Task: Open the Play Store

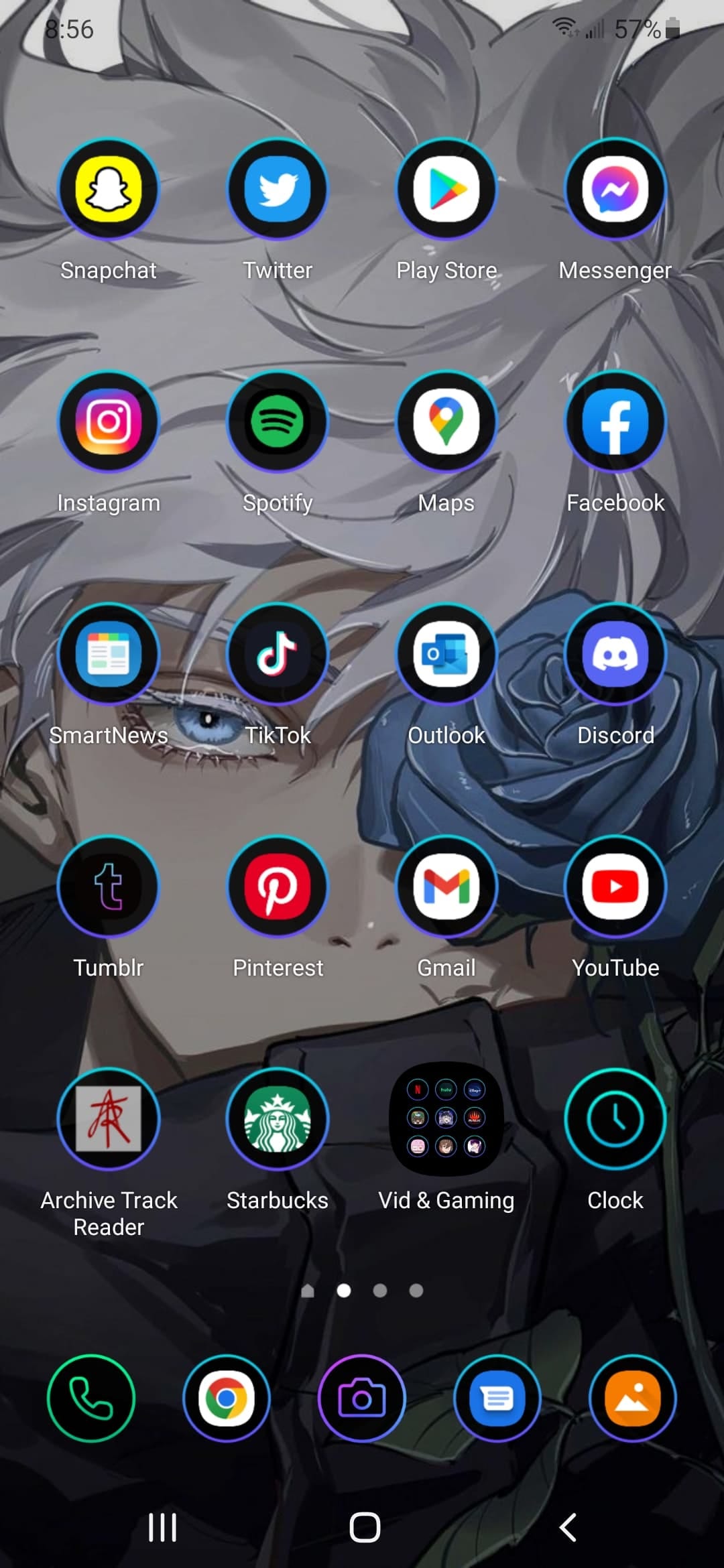Action: (446, 190)
